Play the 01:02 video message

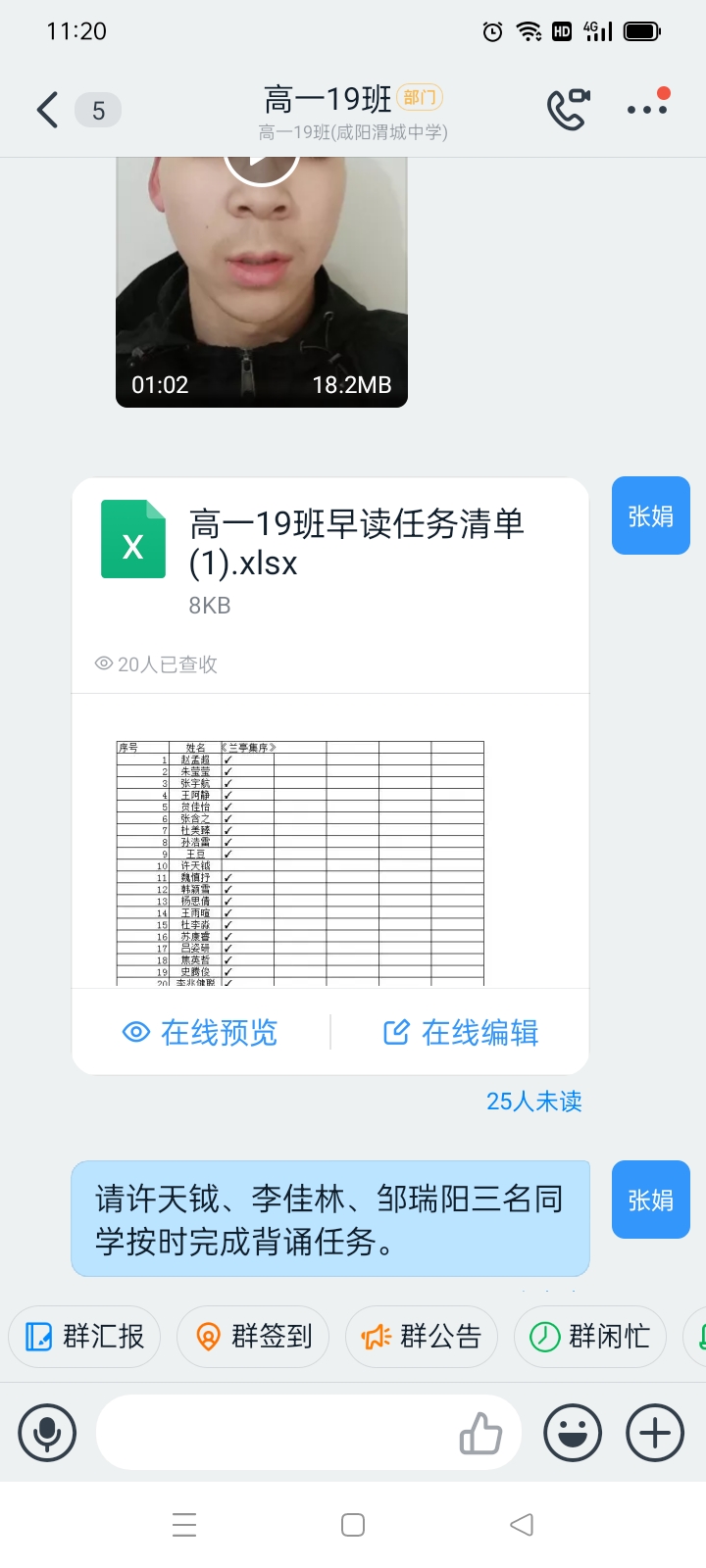tap(262, 282)
